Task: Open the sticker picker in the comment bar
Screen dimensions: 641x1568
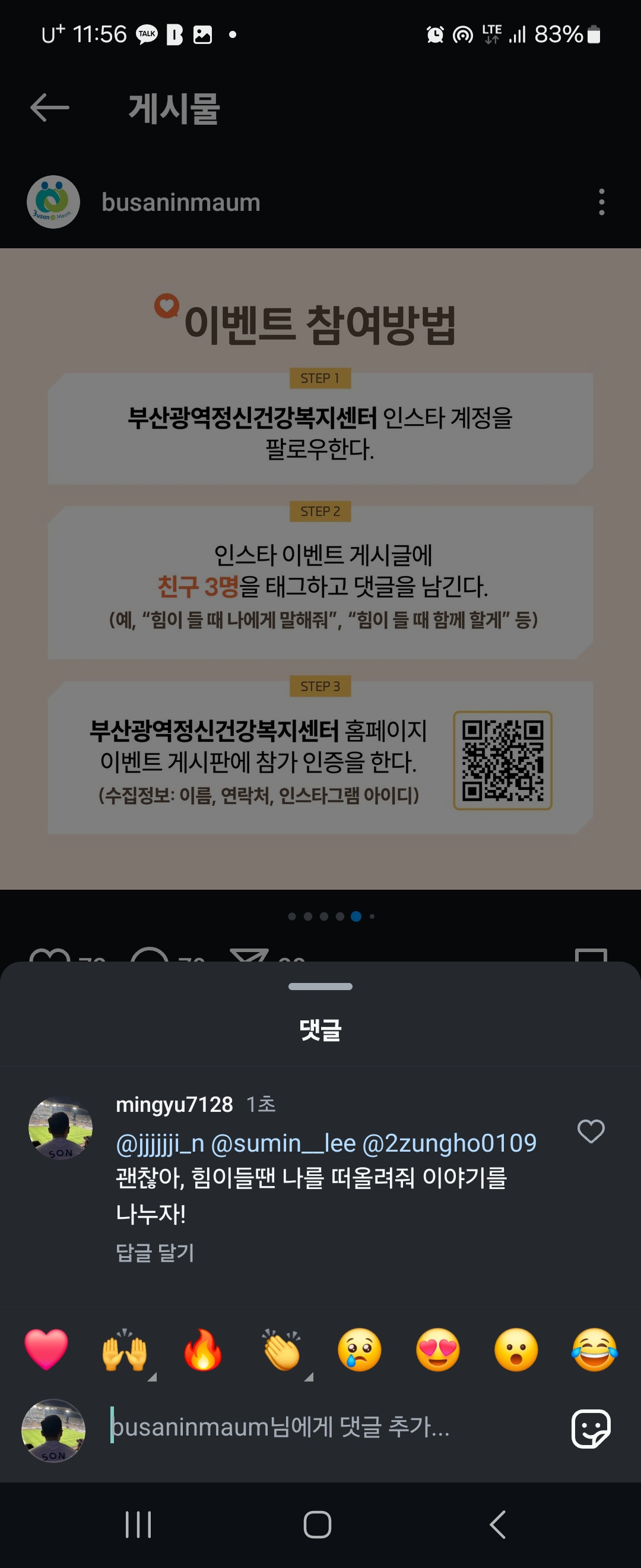Action: [590, 1428]
